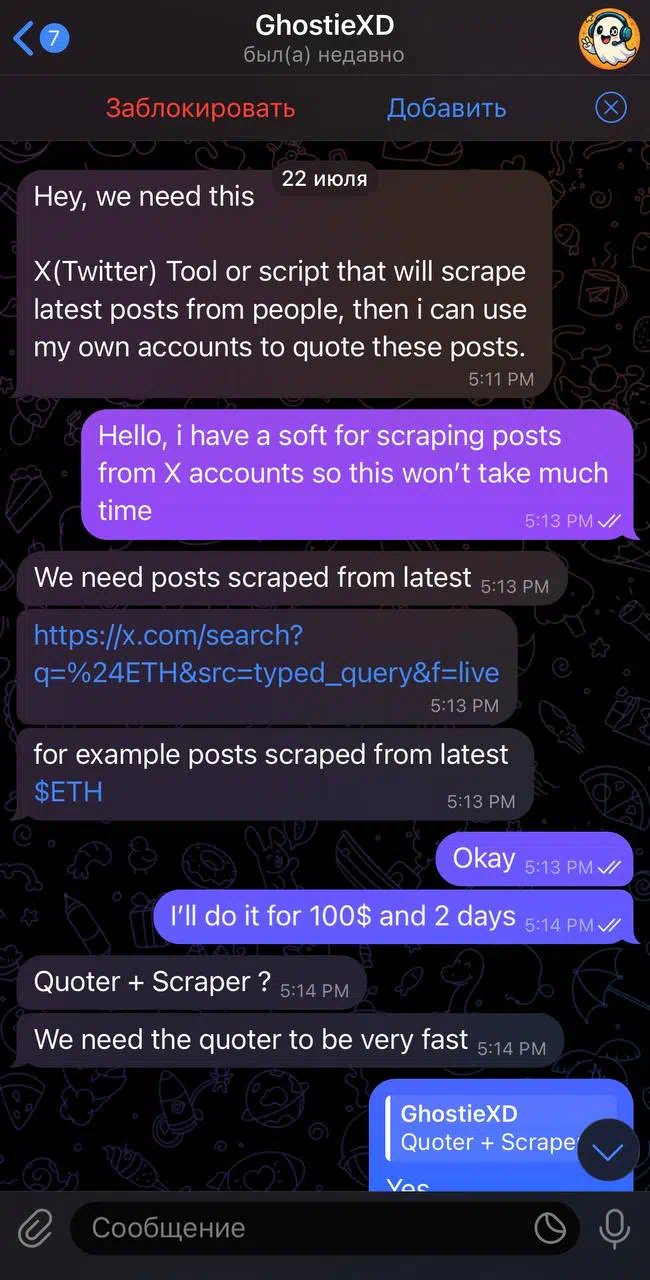
Task: Tap Добавить to add contact
Action: point(446,107)
